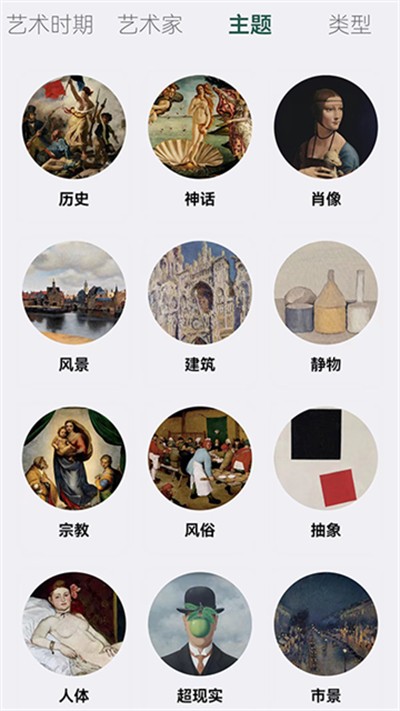The height and width of the screenshot is (711, 400).
Task: Select the 主题 tab
Action: (x=250, y=25)
